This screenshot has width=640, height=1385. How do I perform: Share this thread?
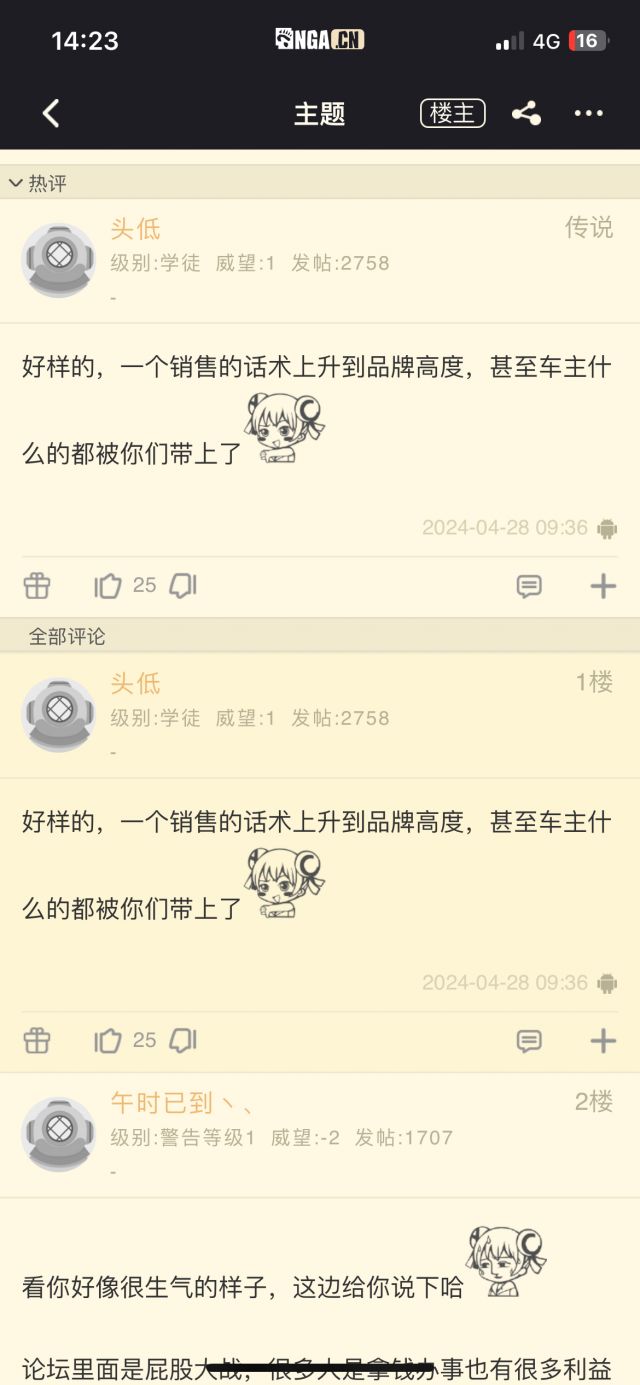(526, 114)
